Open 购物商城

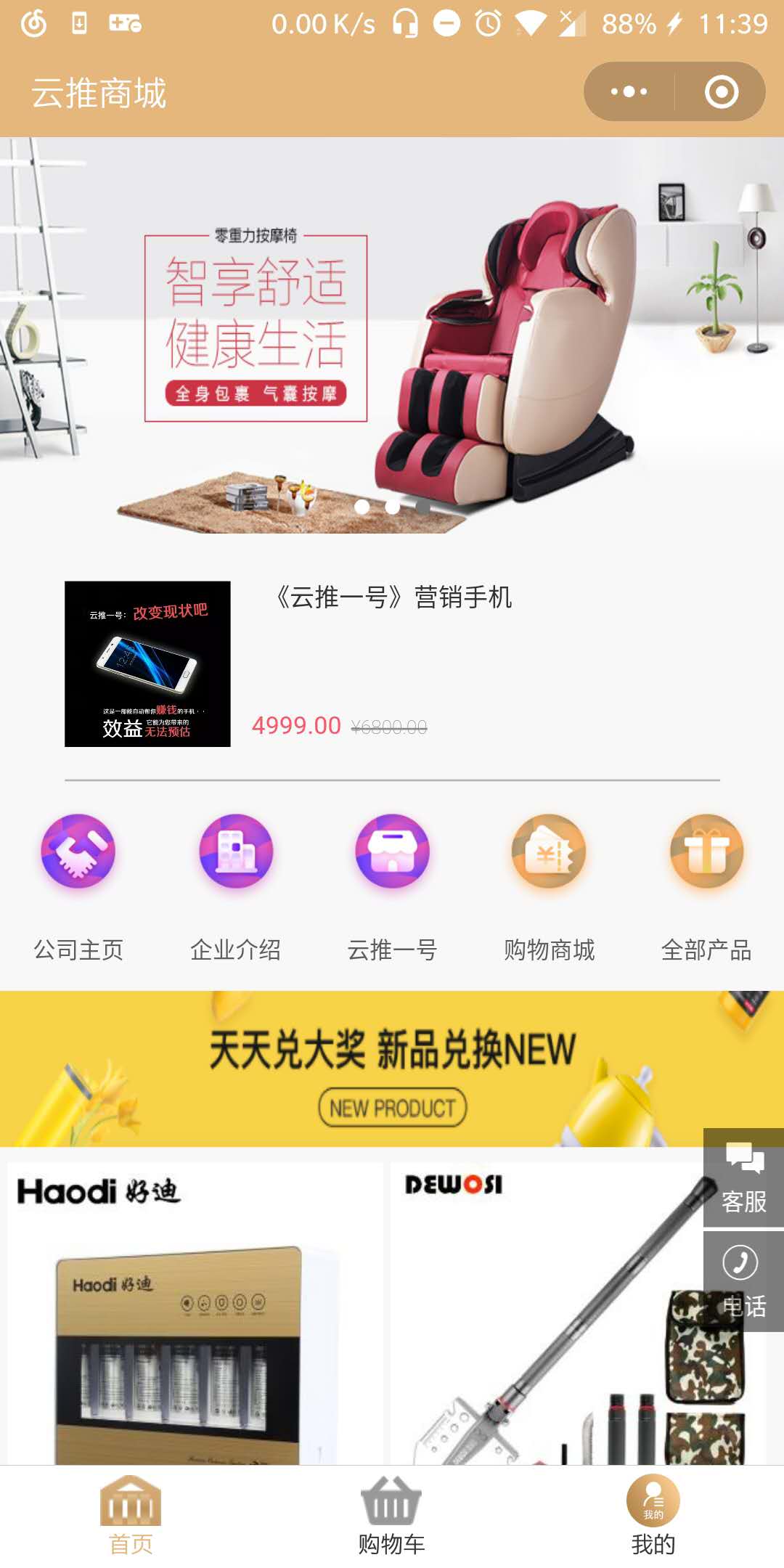tap(549, 889)
